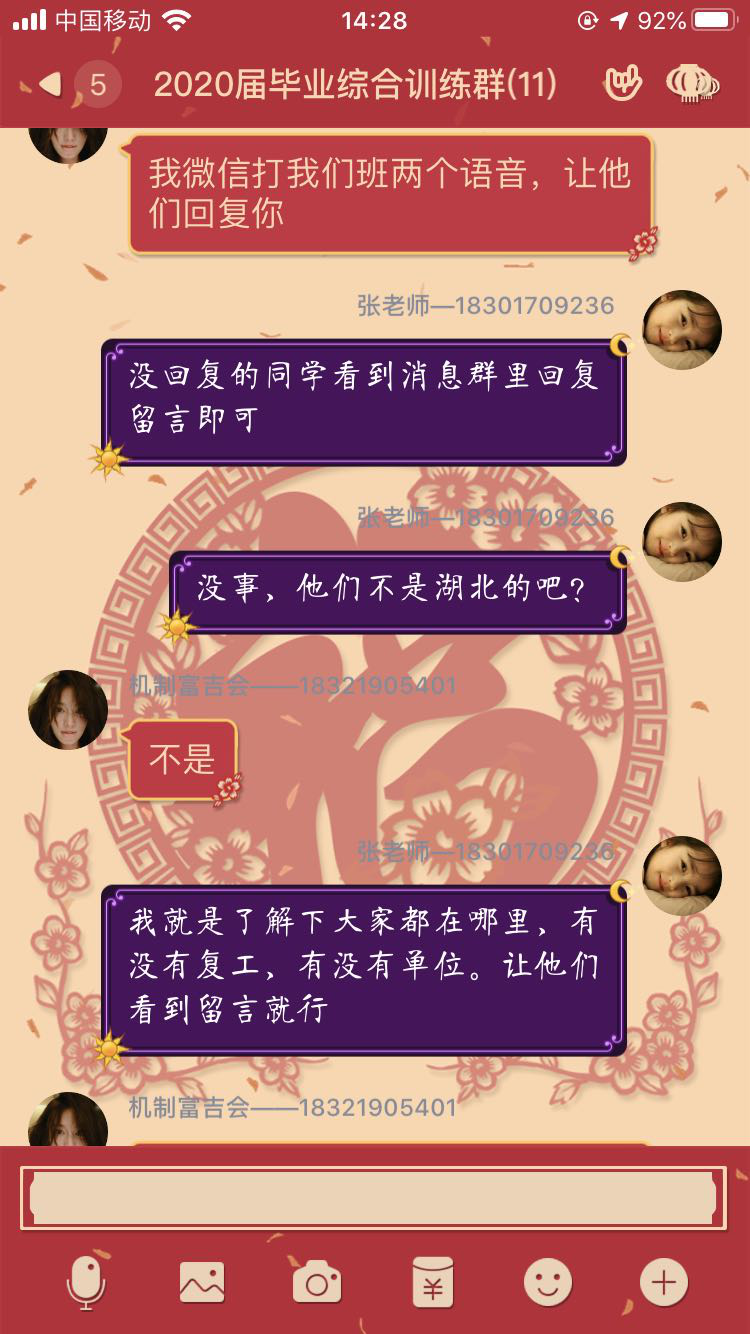Open the photo gallery picker
Viewport: 750px width, 1334px height.
click(x=202, y=1282)
